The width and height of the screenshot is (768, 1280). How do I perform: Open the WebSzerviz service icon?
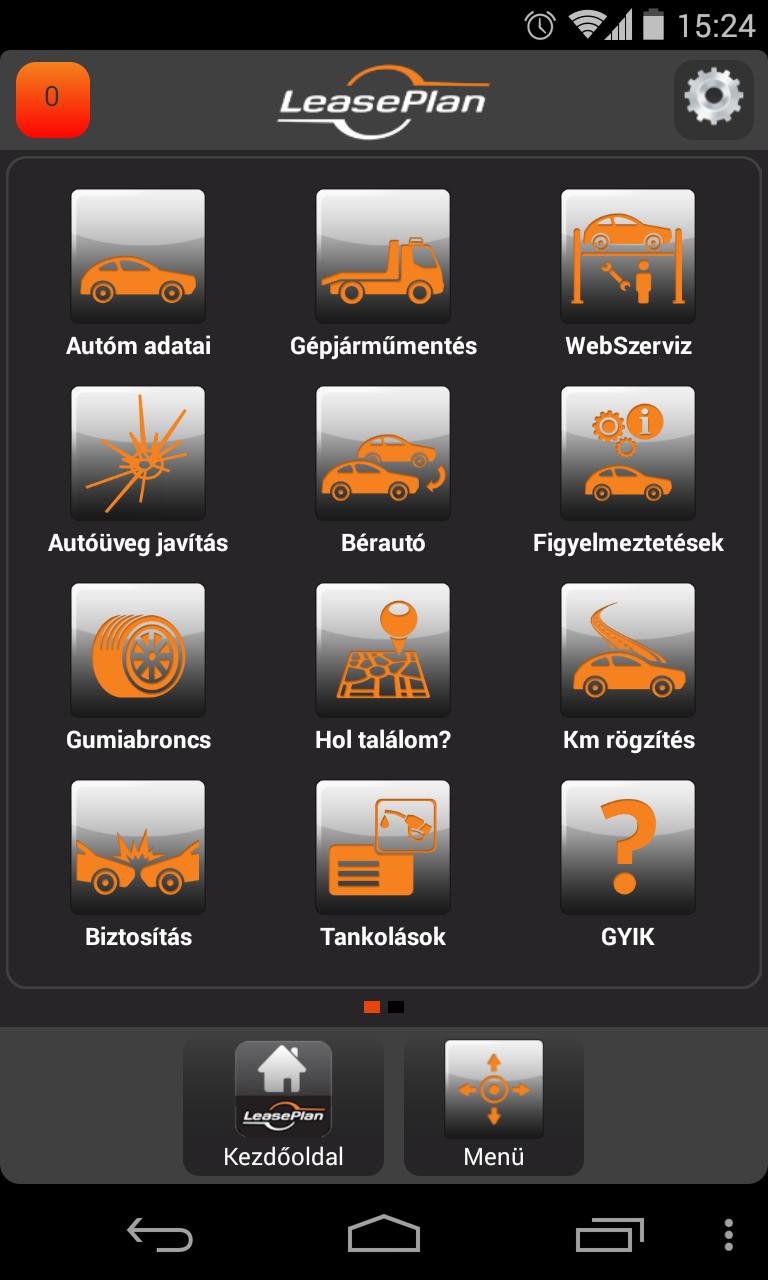pos(627,255)
